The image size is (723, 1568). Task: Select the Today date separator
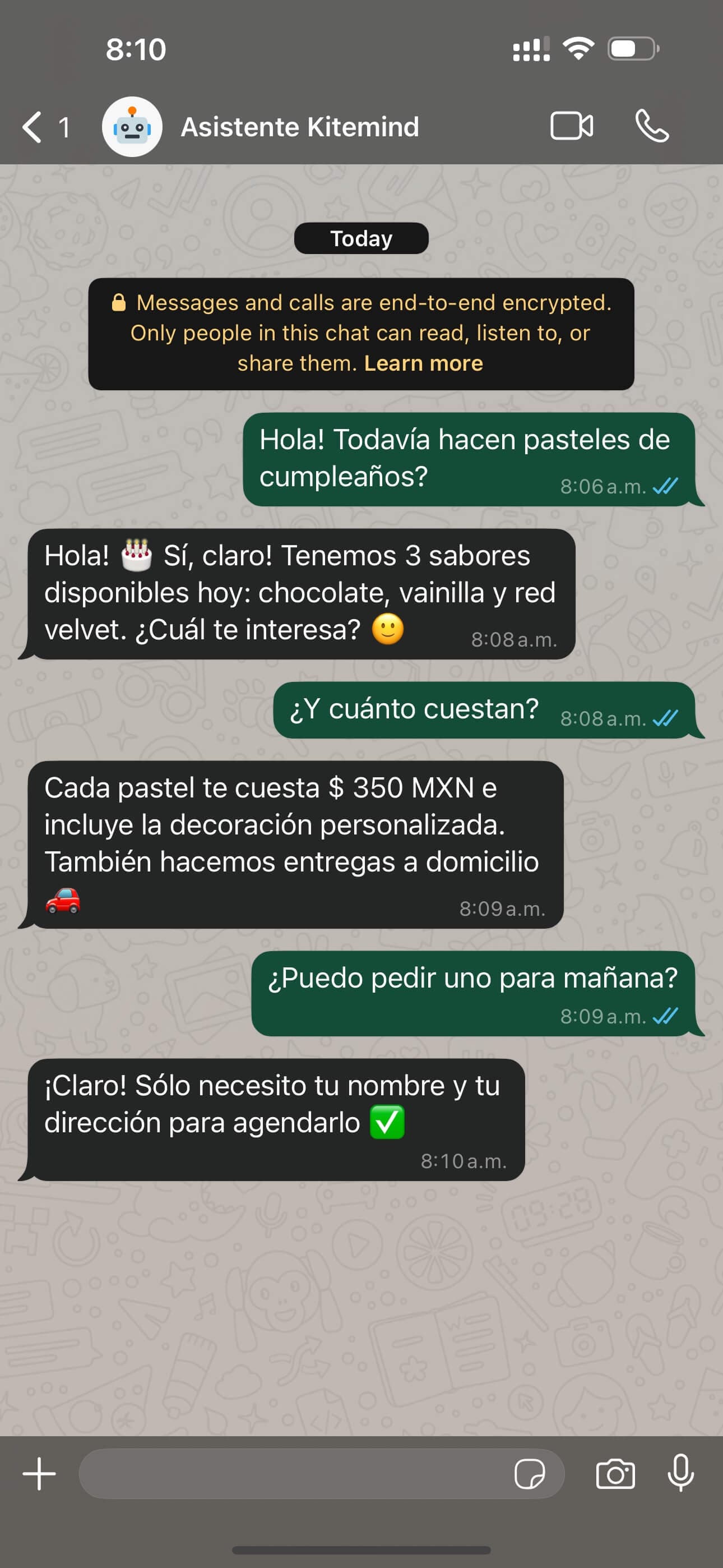pyautogui.click(x=361, y=238)
